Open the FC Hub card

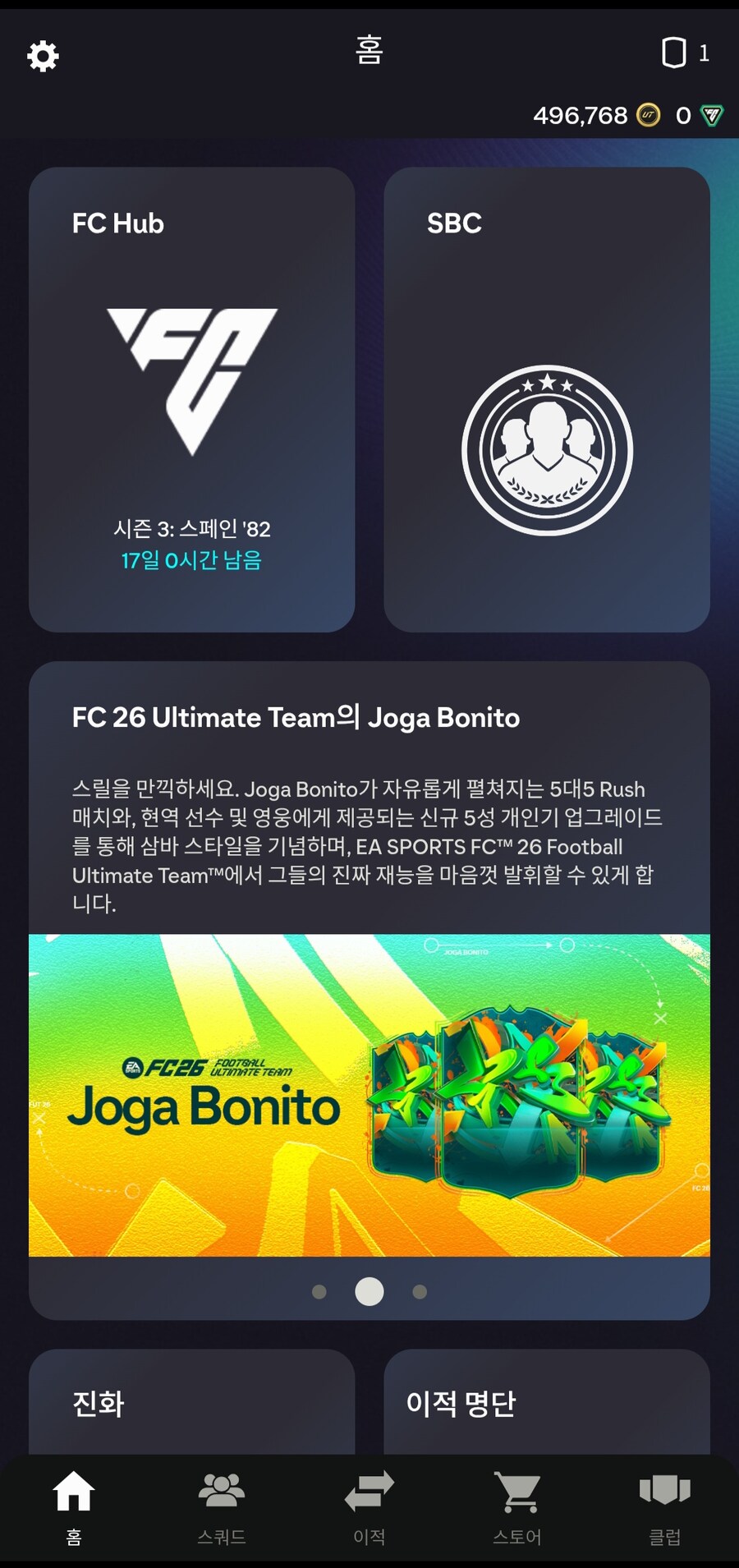(x=192, y=400)
